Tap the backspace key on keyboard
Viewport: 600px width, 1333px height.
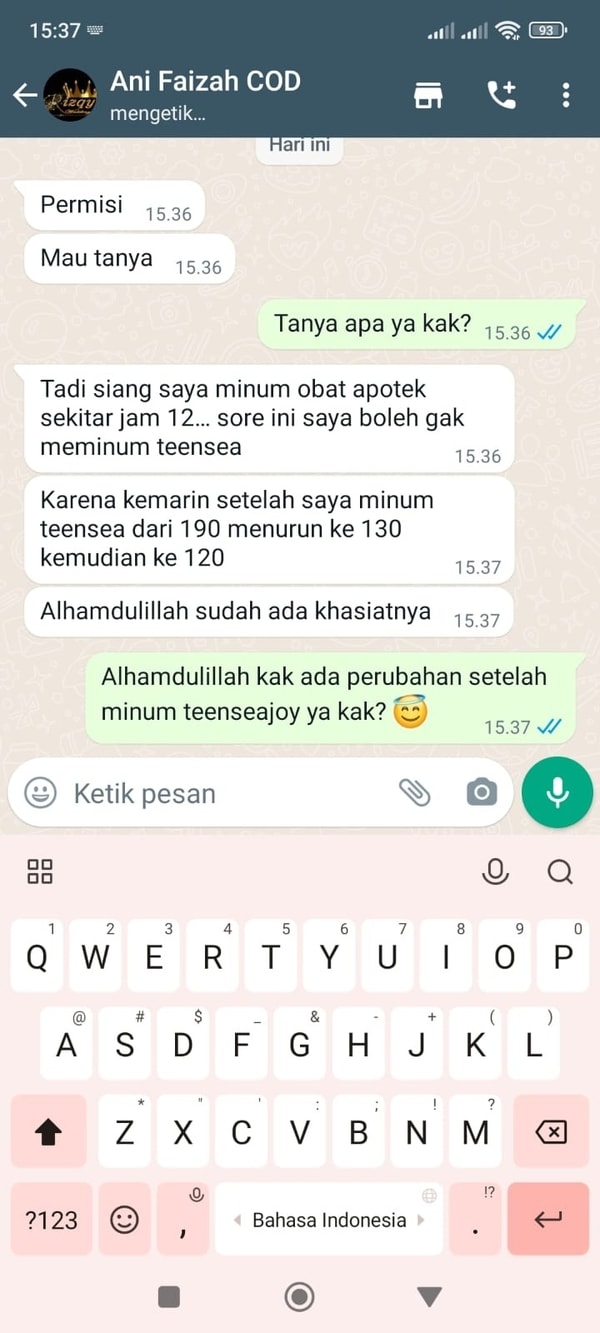click(x=550, y=1132)
